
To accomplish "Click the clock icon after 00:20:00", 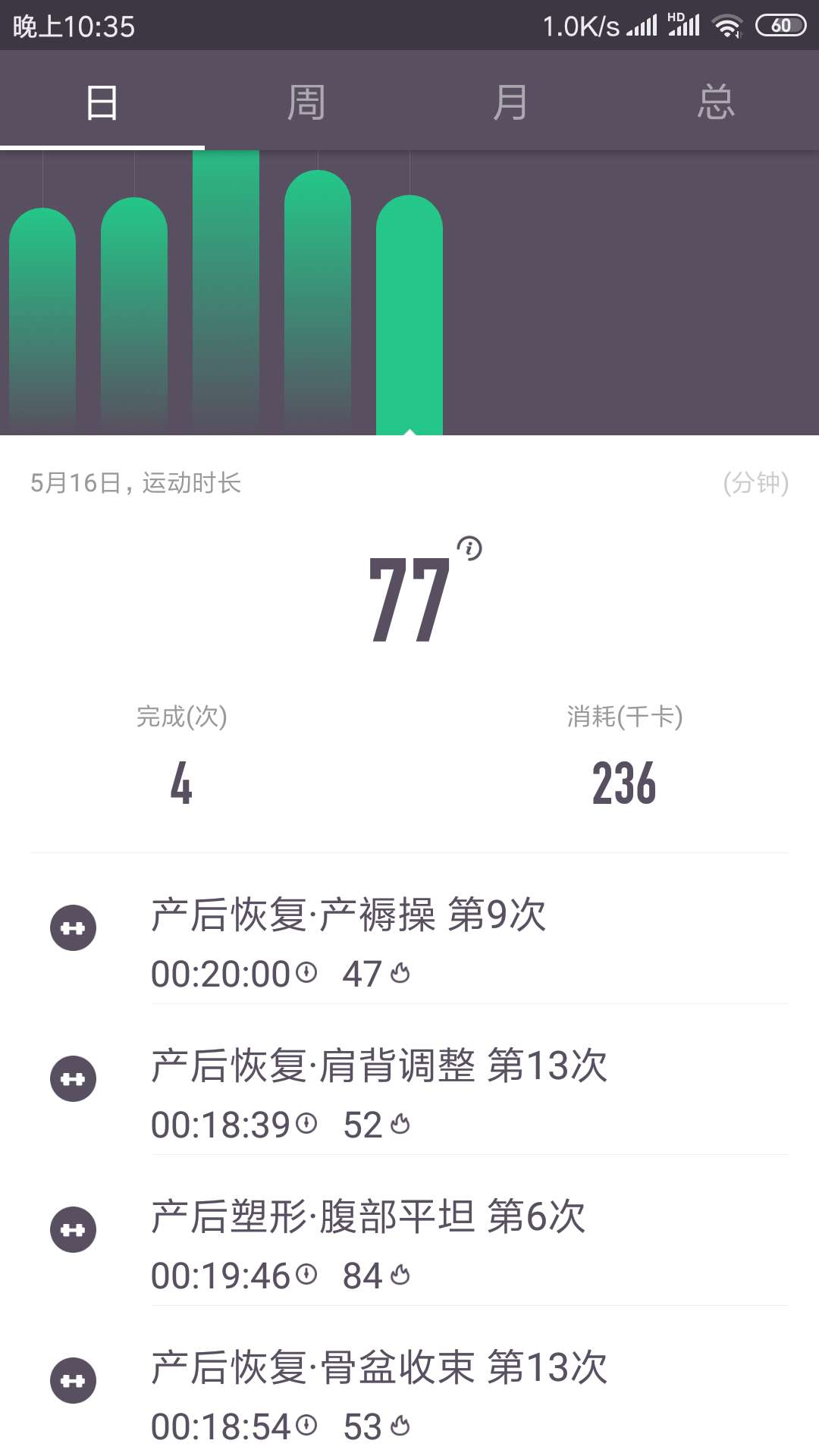I will point(306,973).
